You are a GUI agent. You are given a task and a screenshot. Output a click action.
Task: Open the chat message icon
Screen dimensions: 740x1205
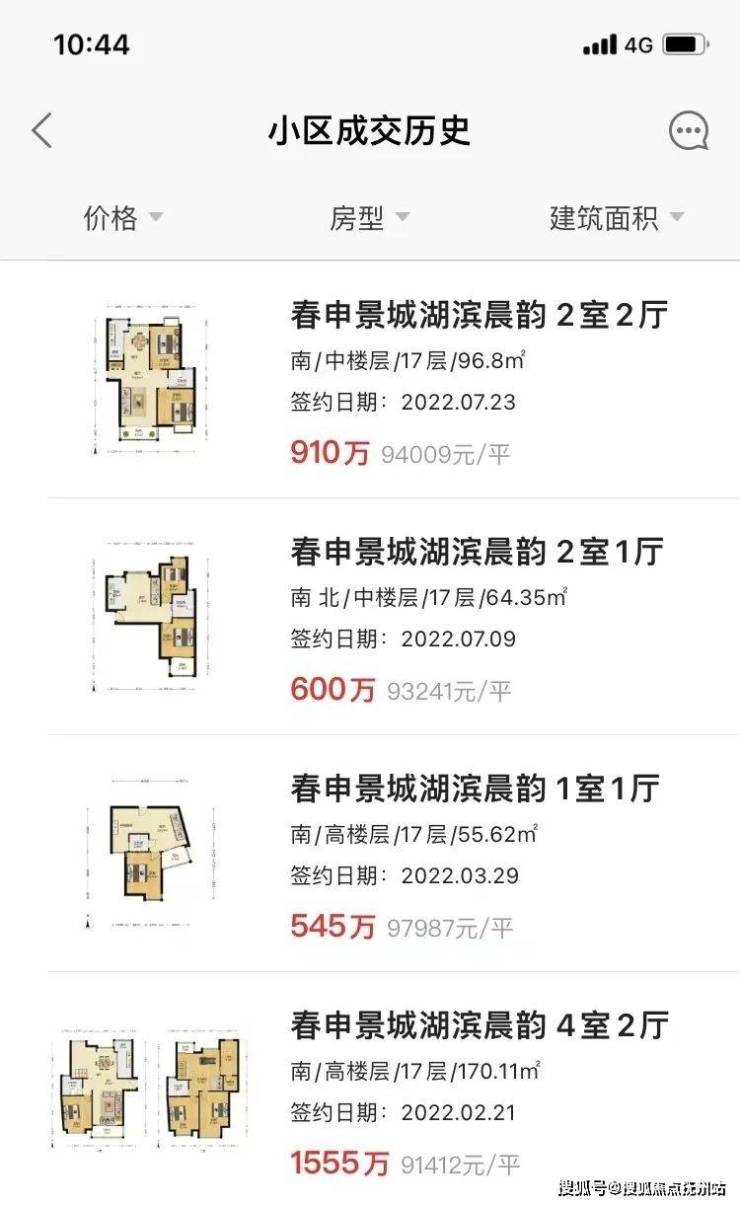[688, 131]
